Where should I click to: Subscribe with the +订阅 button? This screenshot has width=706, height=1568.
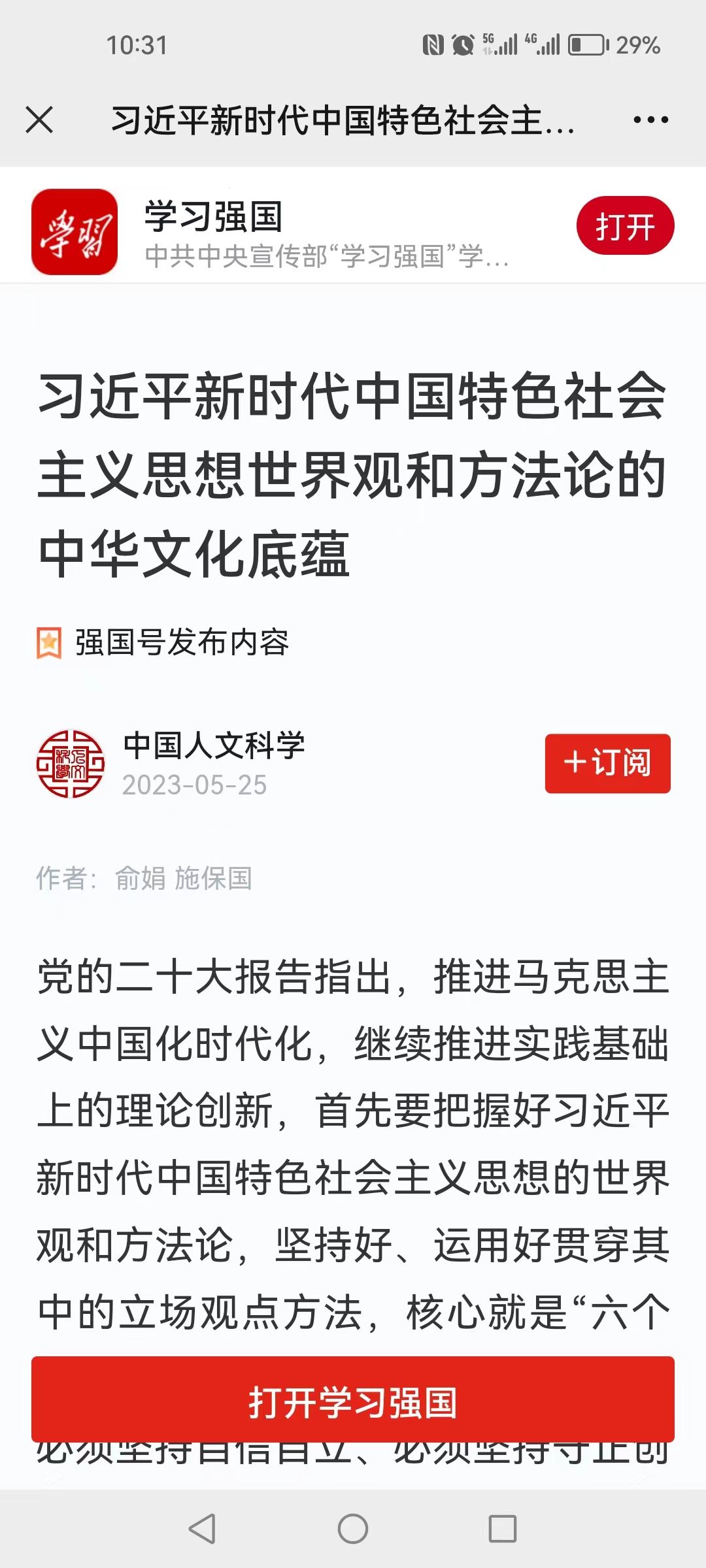tap(607, 763)
